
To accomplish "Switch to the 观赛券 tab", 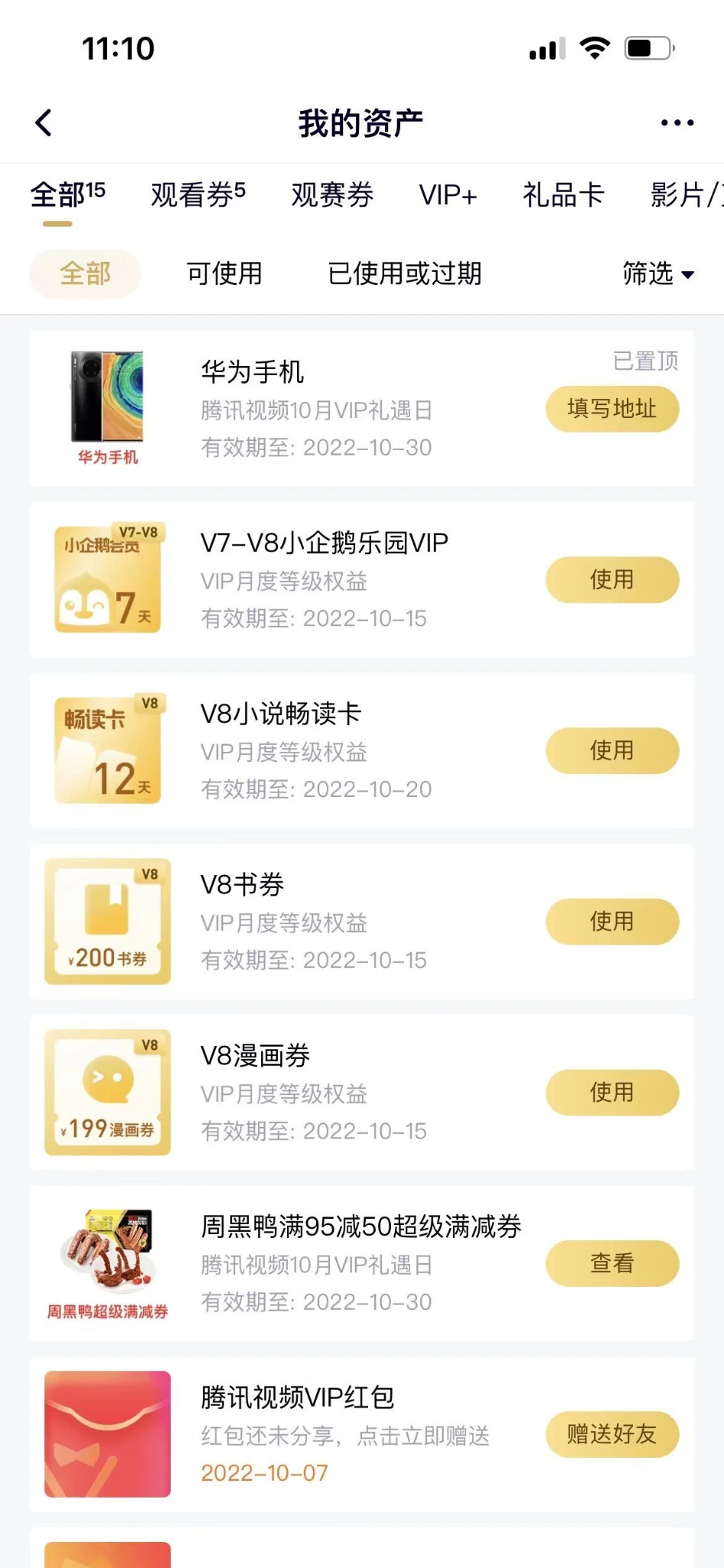I will point(332,194).
